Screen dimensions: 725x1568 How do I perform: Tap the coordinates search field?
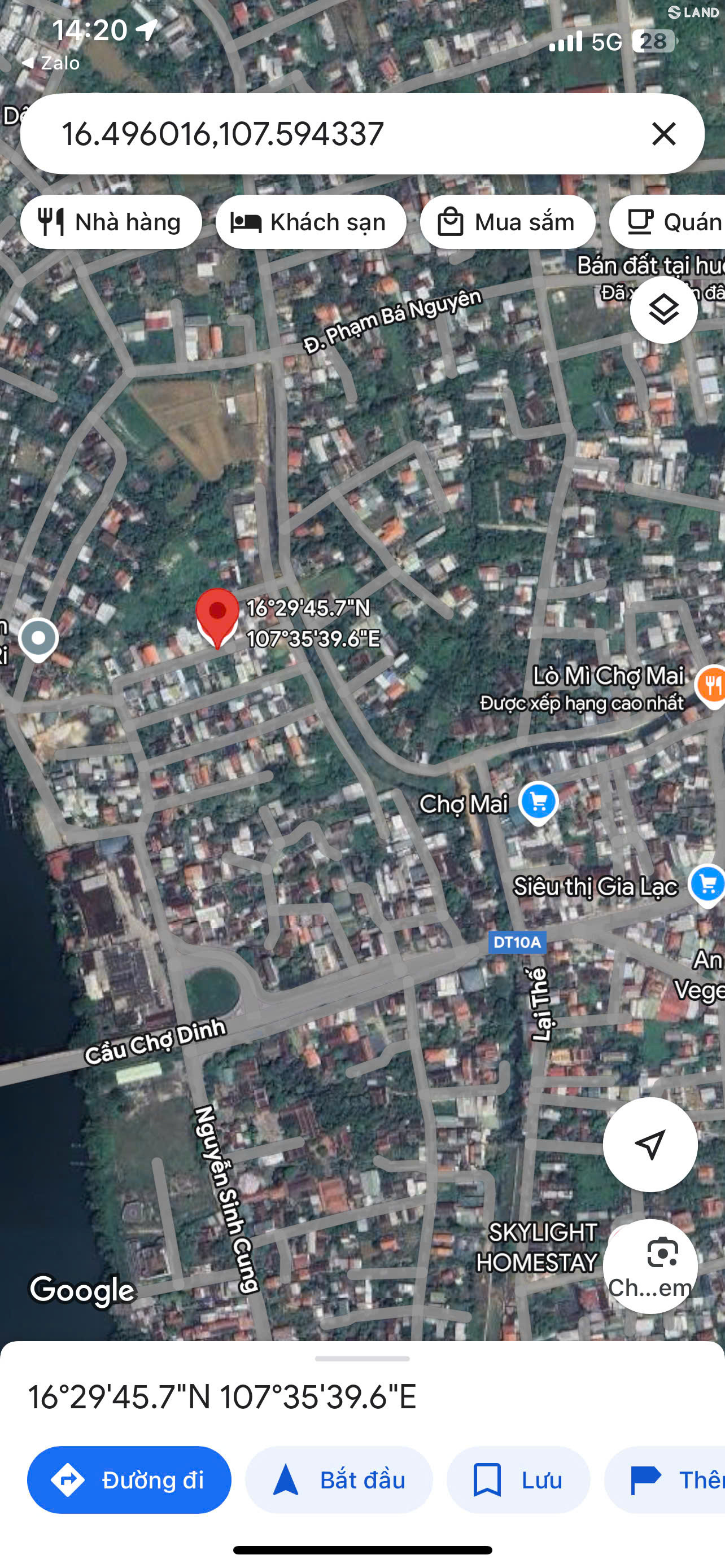pyautogui.click(x=341, y=133)
